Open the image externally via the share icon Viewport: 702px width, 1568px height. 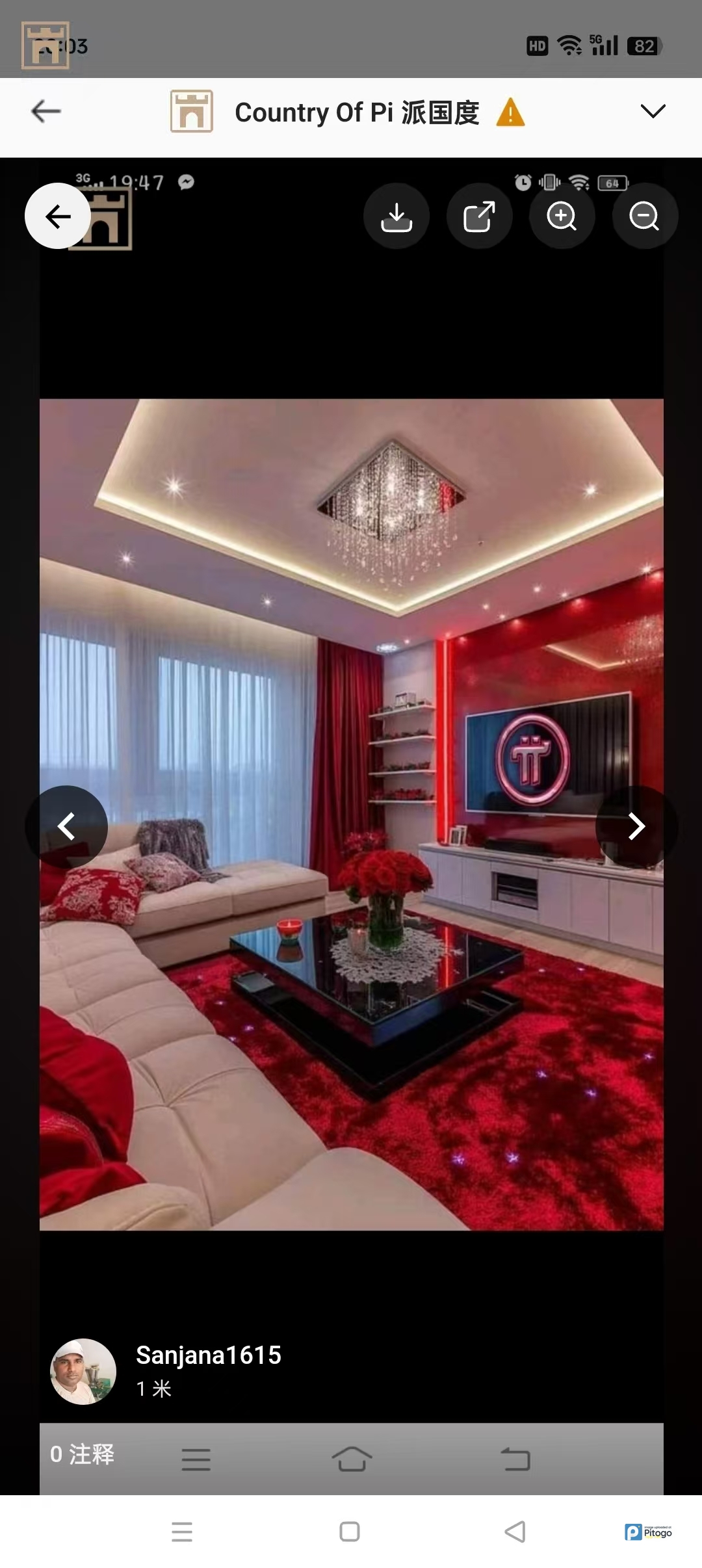click(x=480, y=216)
